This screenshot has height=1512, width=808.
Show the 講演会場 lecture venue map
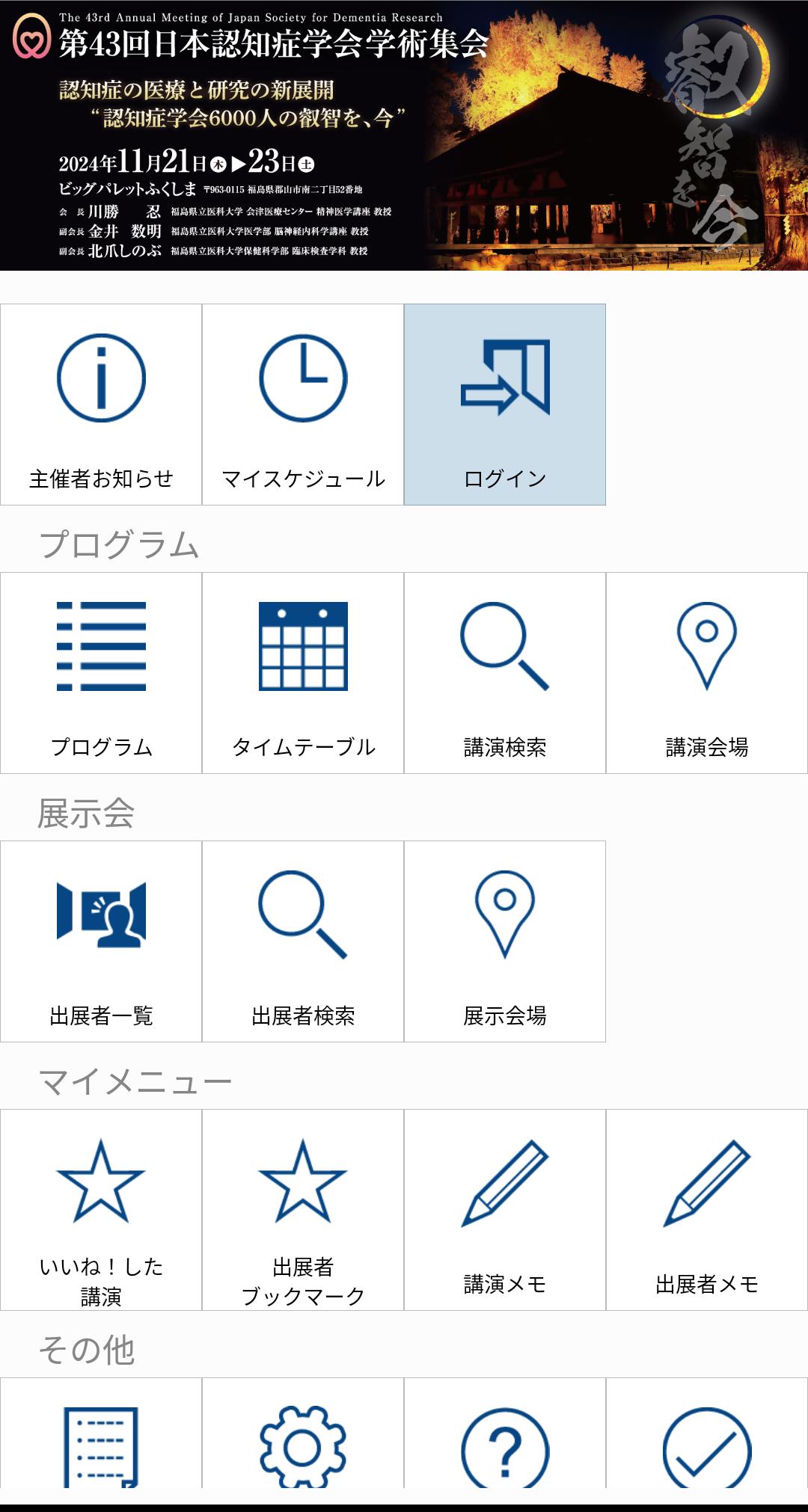pyautogui.click(x=707, y=673)
